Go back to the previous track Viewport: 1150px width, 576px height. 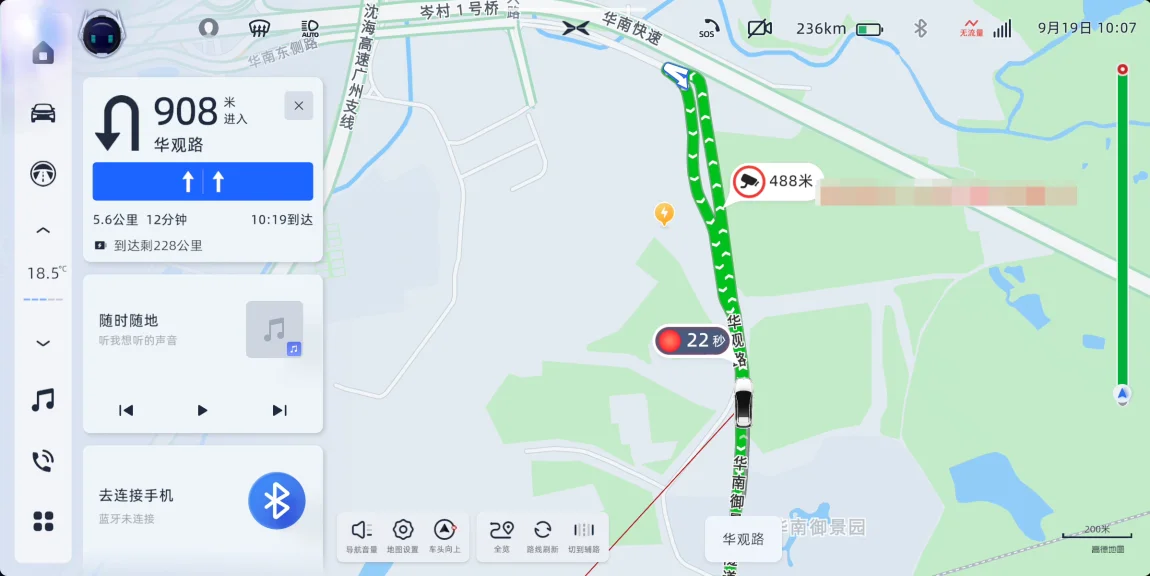click(126, 410)
